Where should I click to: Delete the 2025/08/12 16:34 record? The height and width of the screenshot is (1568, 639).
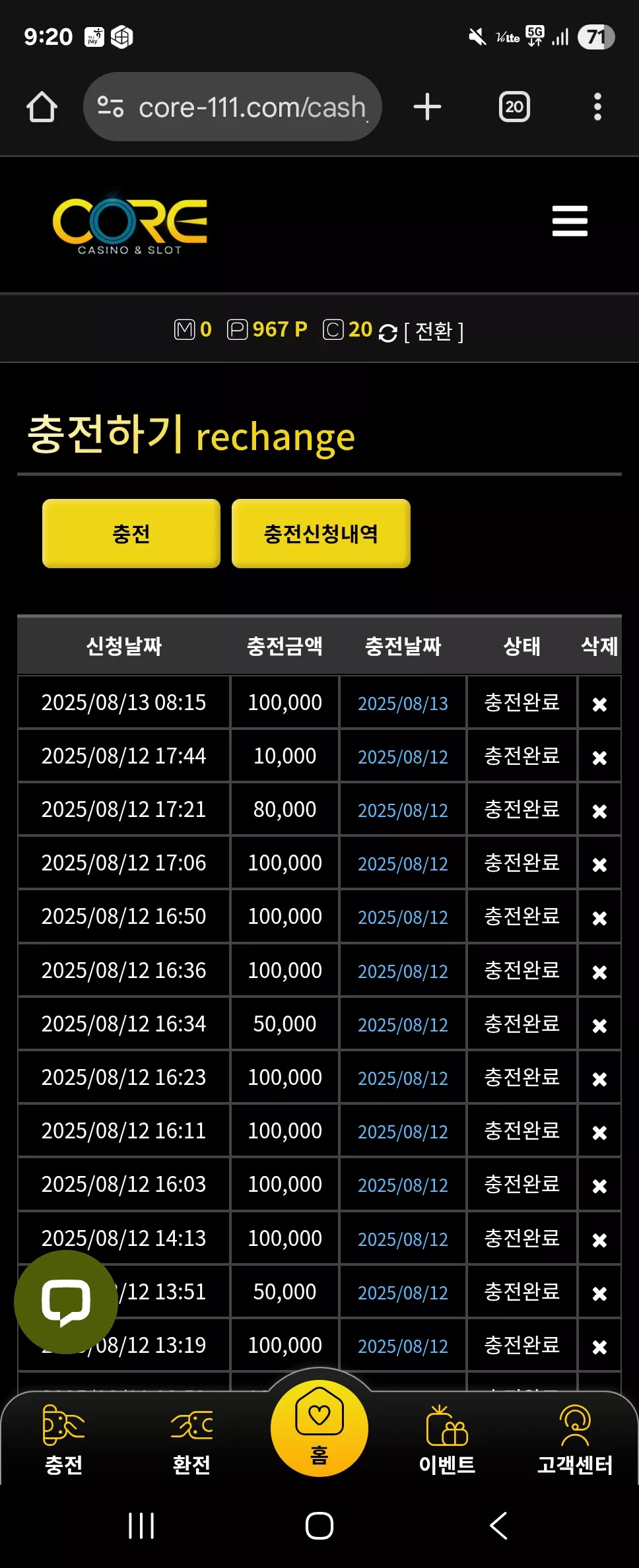(x=599, y=1026)
